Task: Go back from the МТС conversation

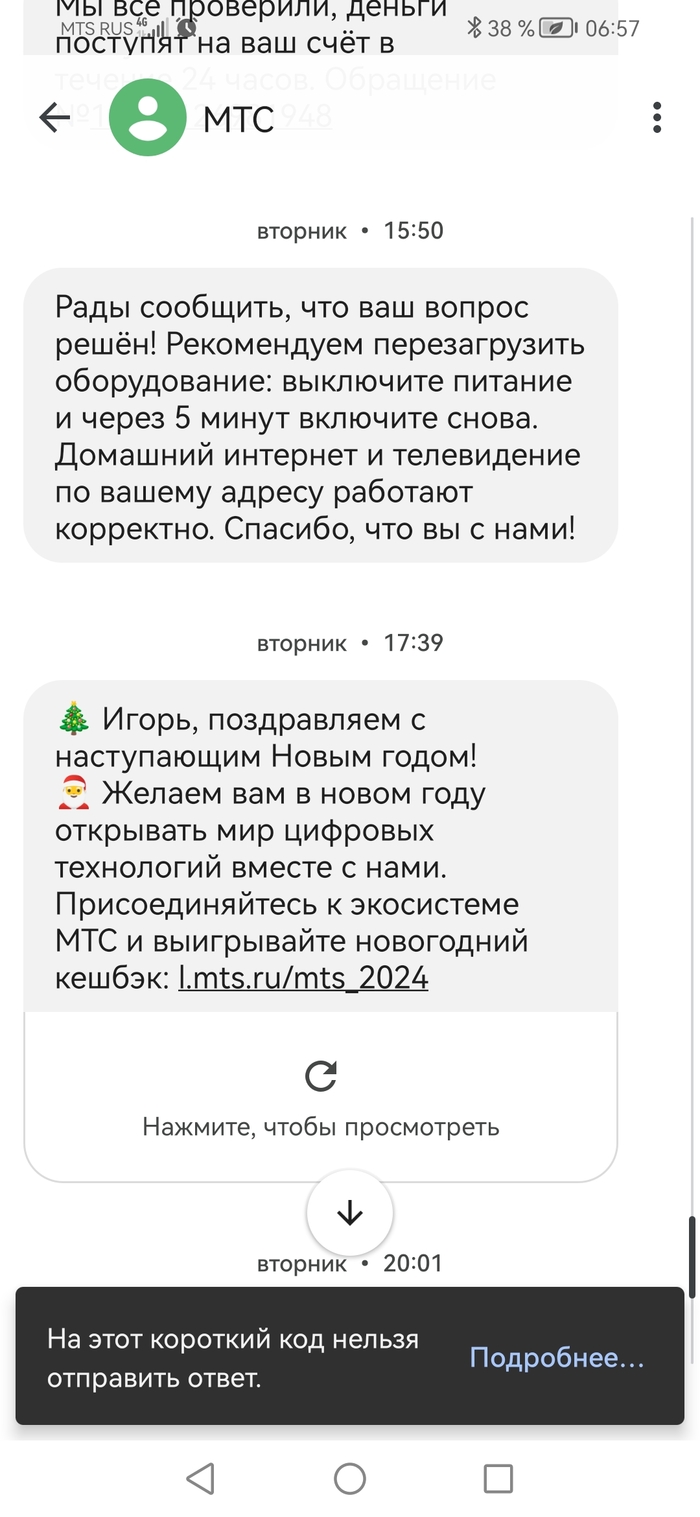Action: pyautogui.click(x=54, y=118)
